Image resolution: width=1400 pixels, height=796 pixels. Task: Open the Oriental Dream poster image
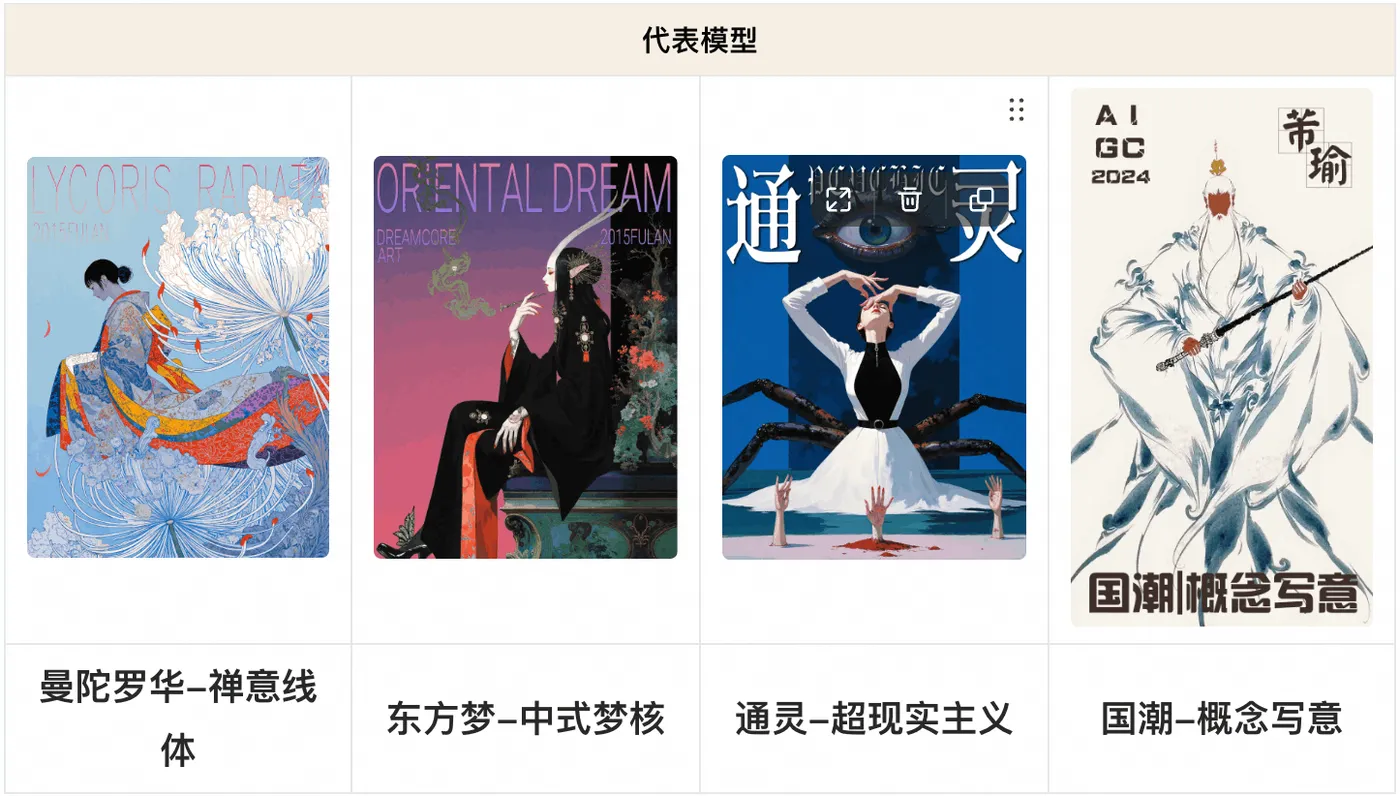tap(525, 357)
